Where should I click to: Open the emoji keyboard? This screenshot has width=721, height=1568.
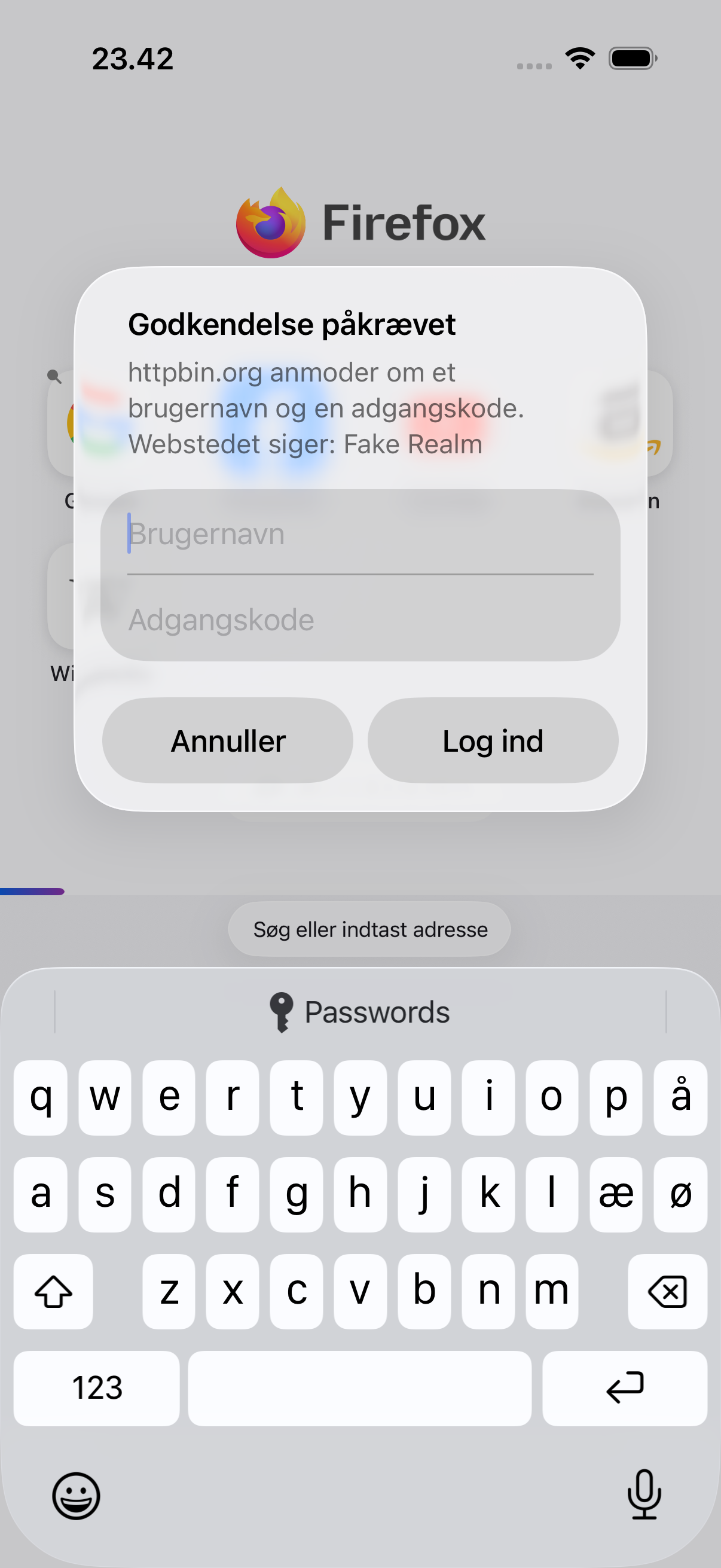pos(76,1496)
